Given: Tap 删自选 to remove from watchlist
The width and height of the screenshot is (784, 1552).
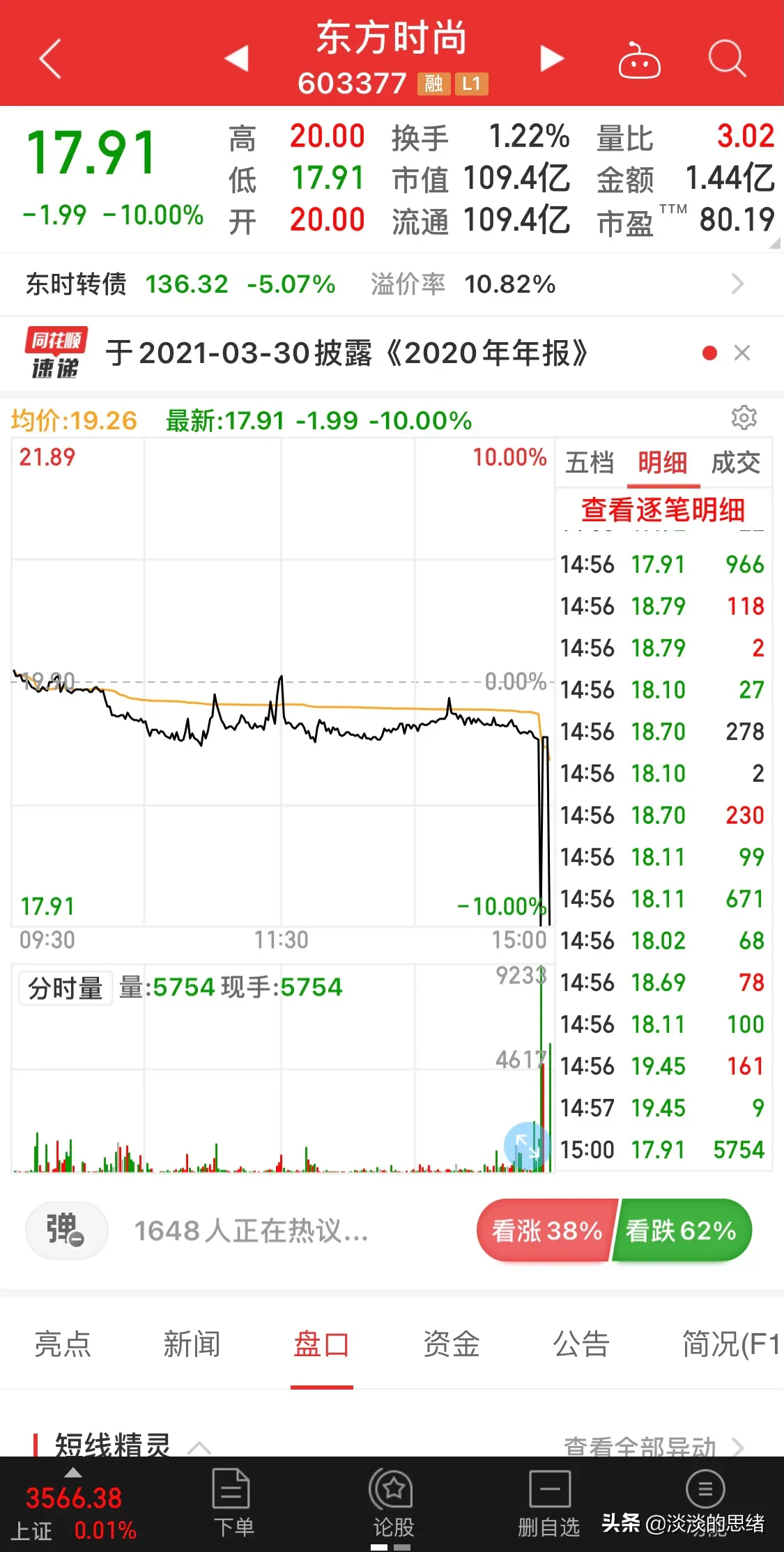Looking at the screenshot, I should click(549, 1503).
